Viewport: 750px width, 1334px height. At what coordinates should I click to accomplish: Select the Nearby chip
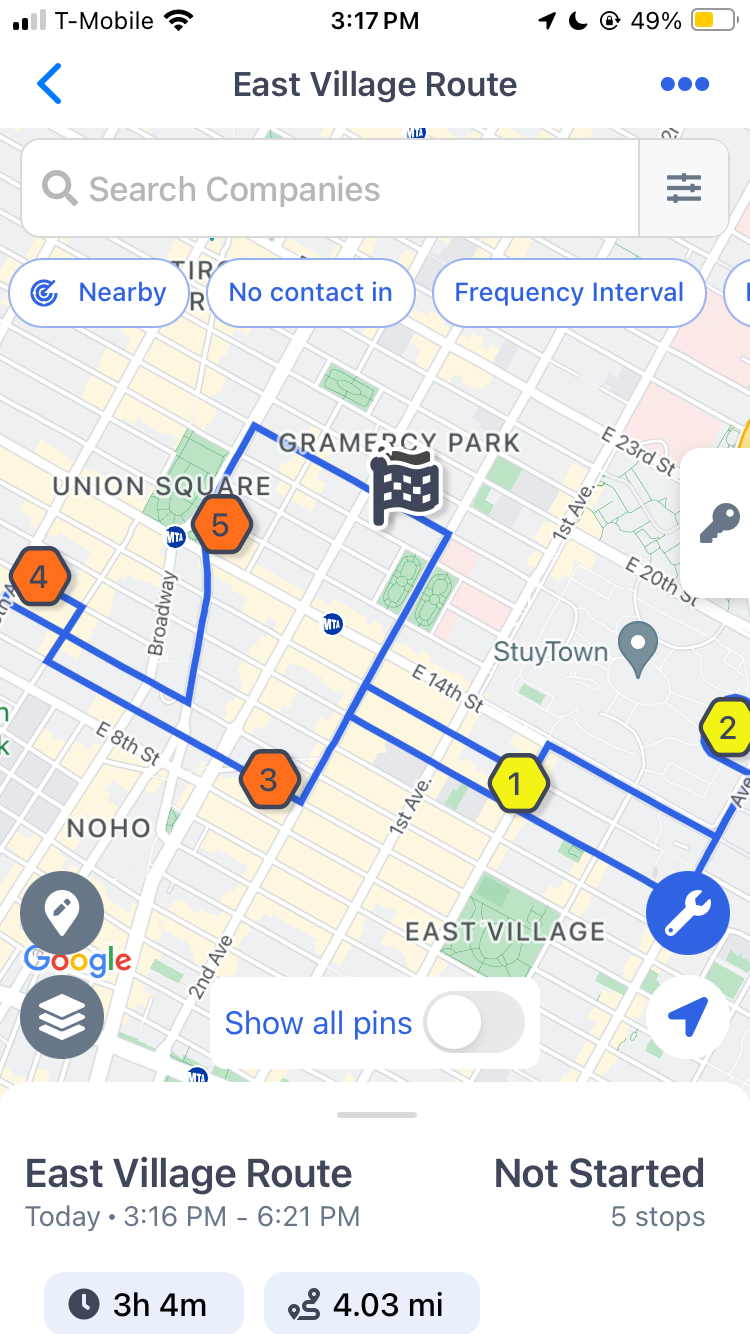[x=98, y=293]
